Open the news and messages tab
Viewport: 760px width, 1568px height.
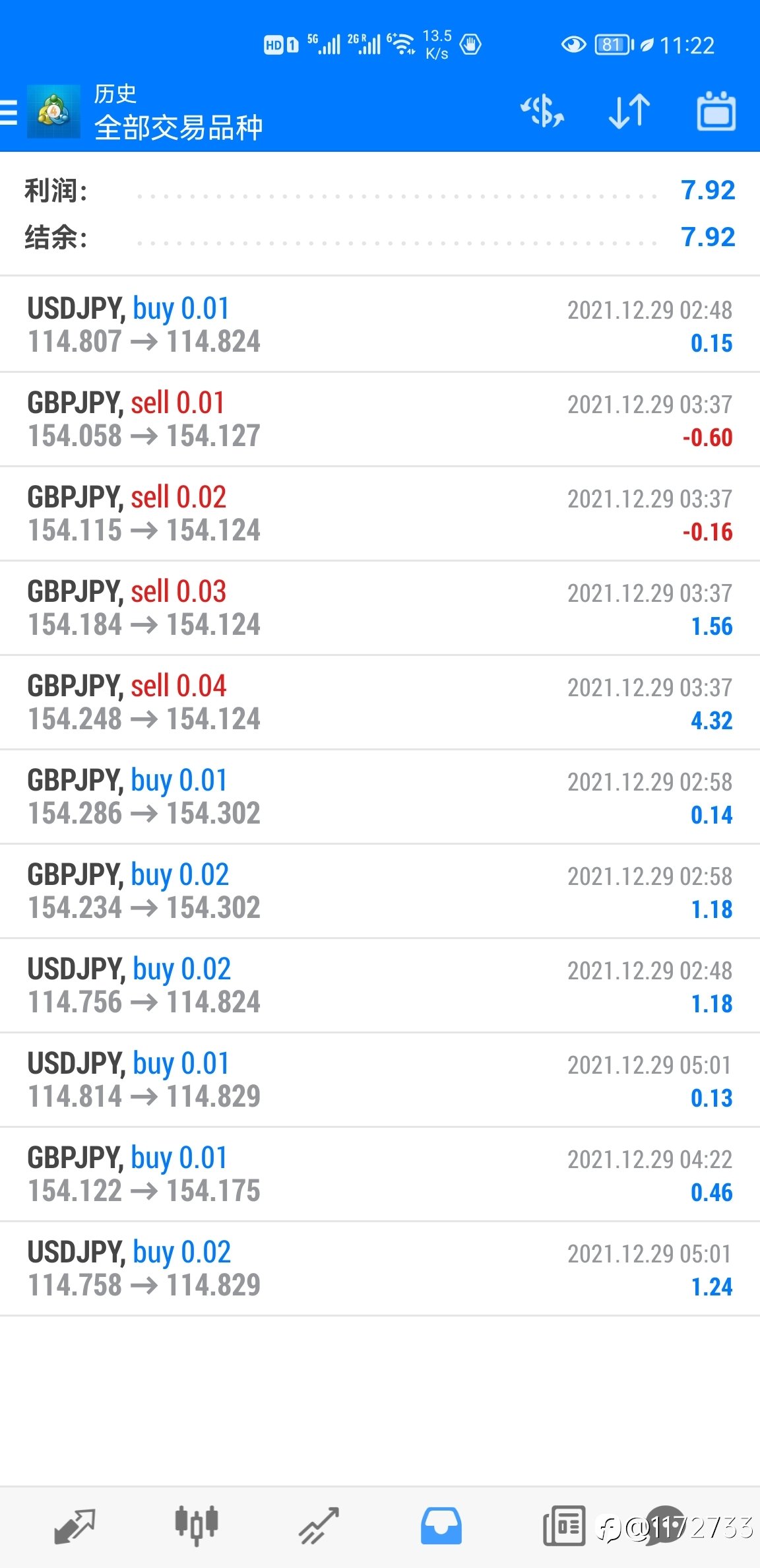coord(564,1526)
